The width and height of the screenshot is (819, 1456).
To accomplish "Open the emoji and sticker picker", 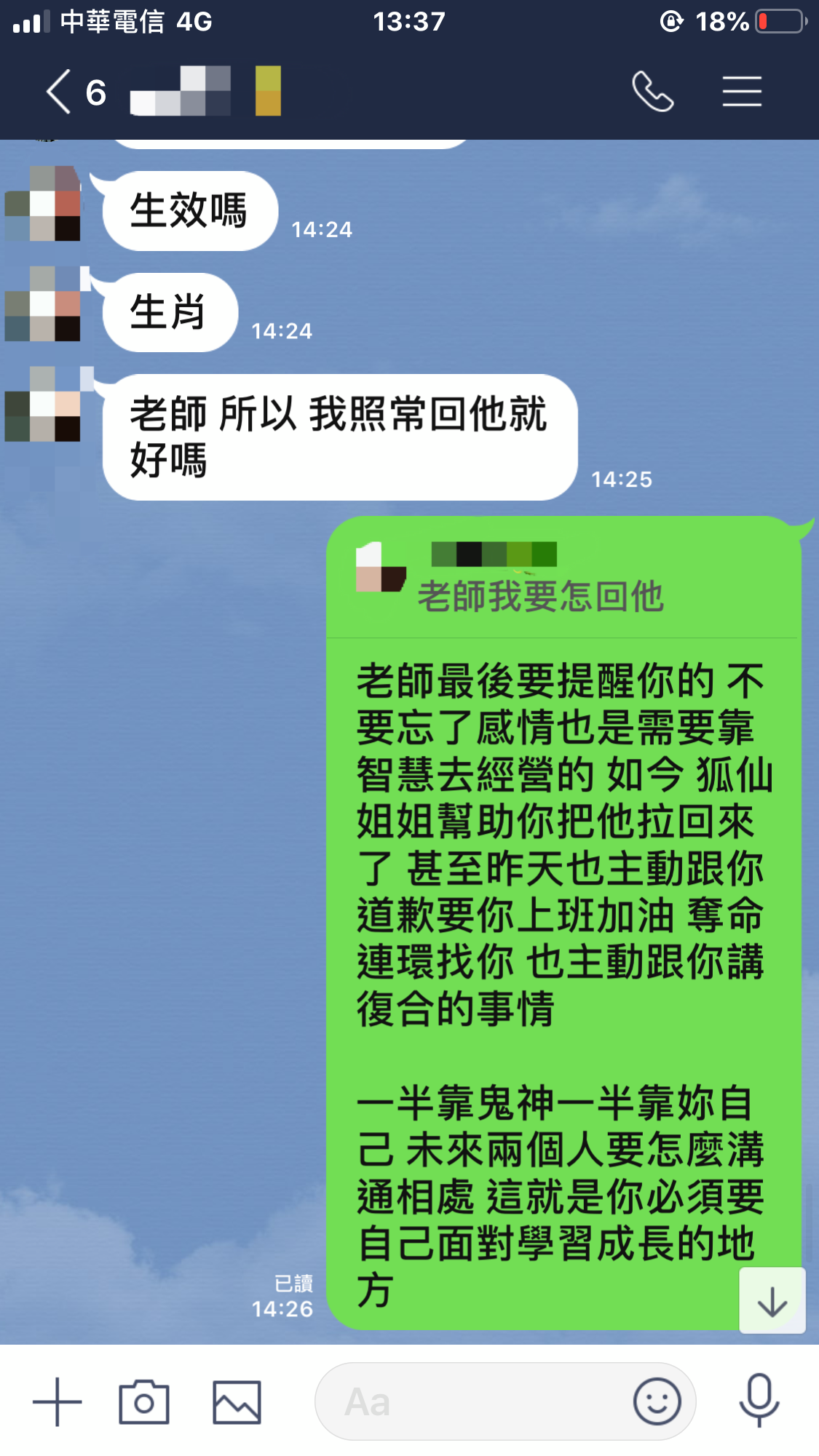I will pyautogui.click(x=657, y=1401).
